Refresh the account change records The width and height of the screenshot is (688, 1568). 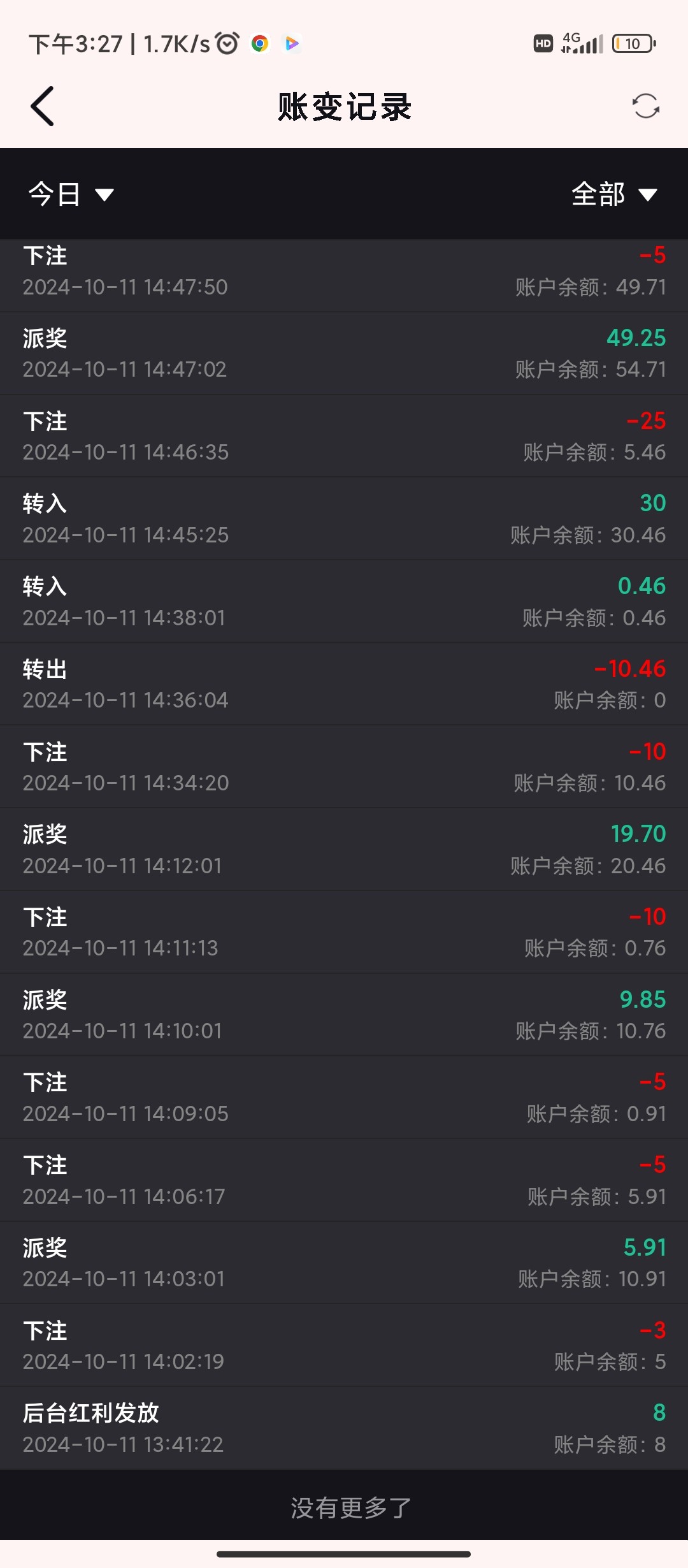(645, 106)
